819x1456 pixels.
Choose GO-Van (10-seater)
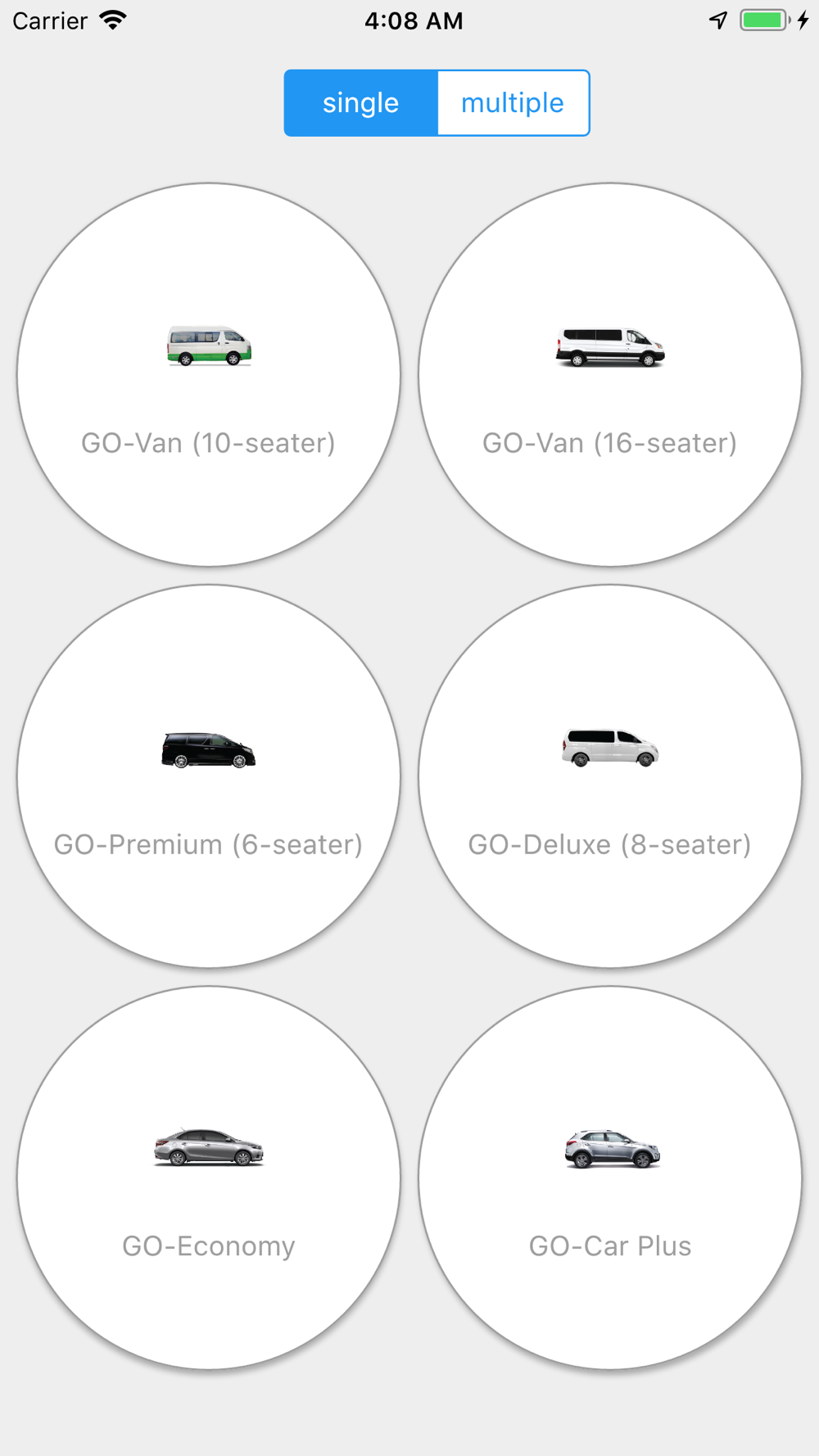(209, 375)
